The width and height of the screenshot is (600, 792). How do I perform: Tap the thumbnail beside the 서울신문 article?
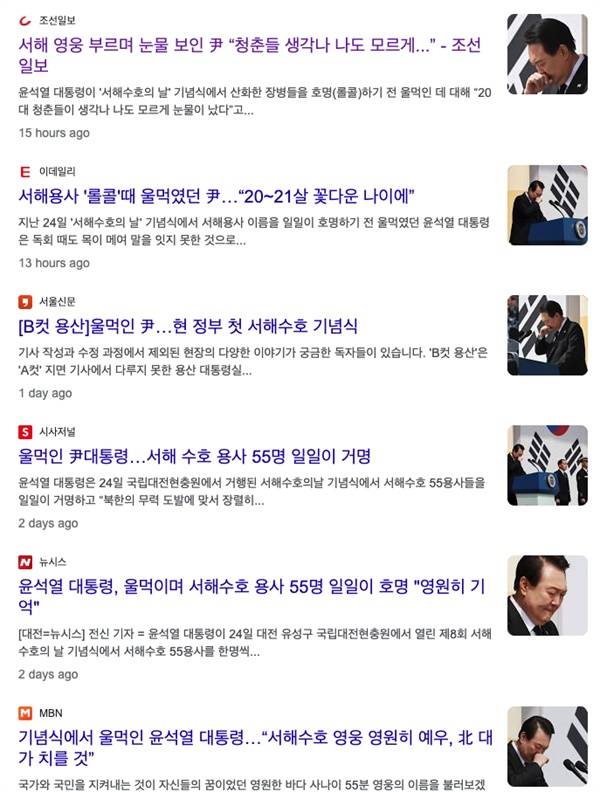(547, 335)
